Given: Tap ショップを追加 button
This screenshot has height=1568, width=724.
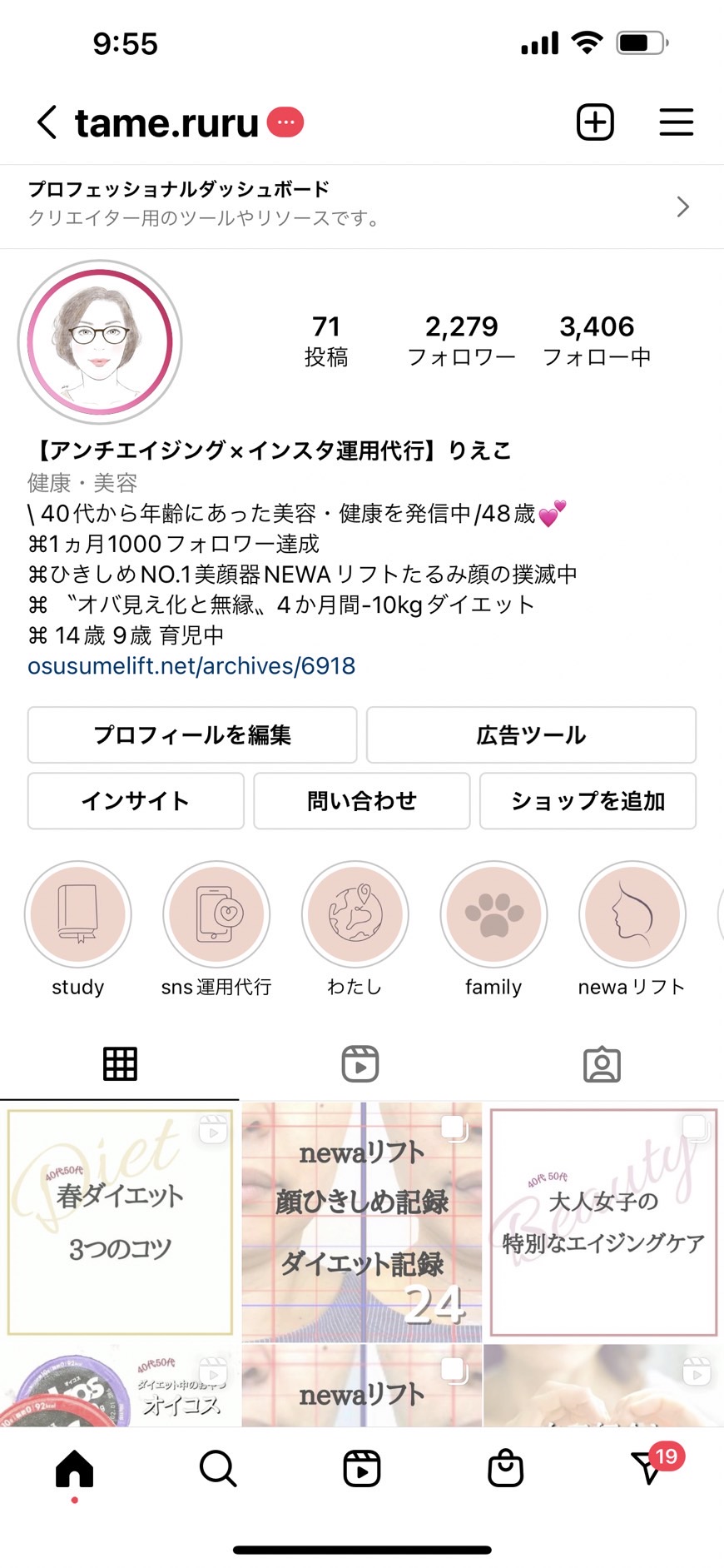Looking at the screenshot, I should (588, 800).
